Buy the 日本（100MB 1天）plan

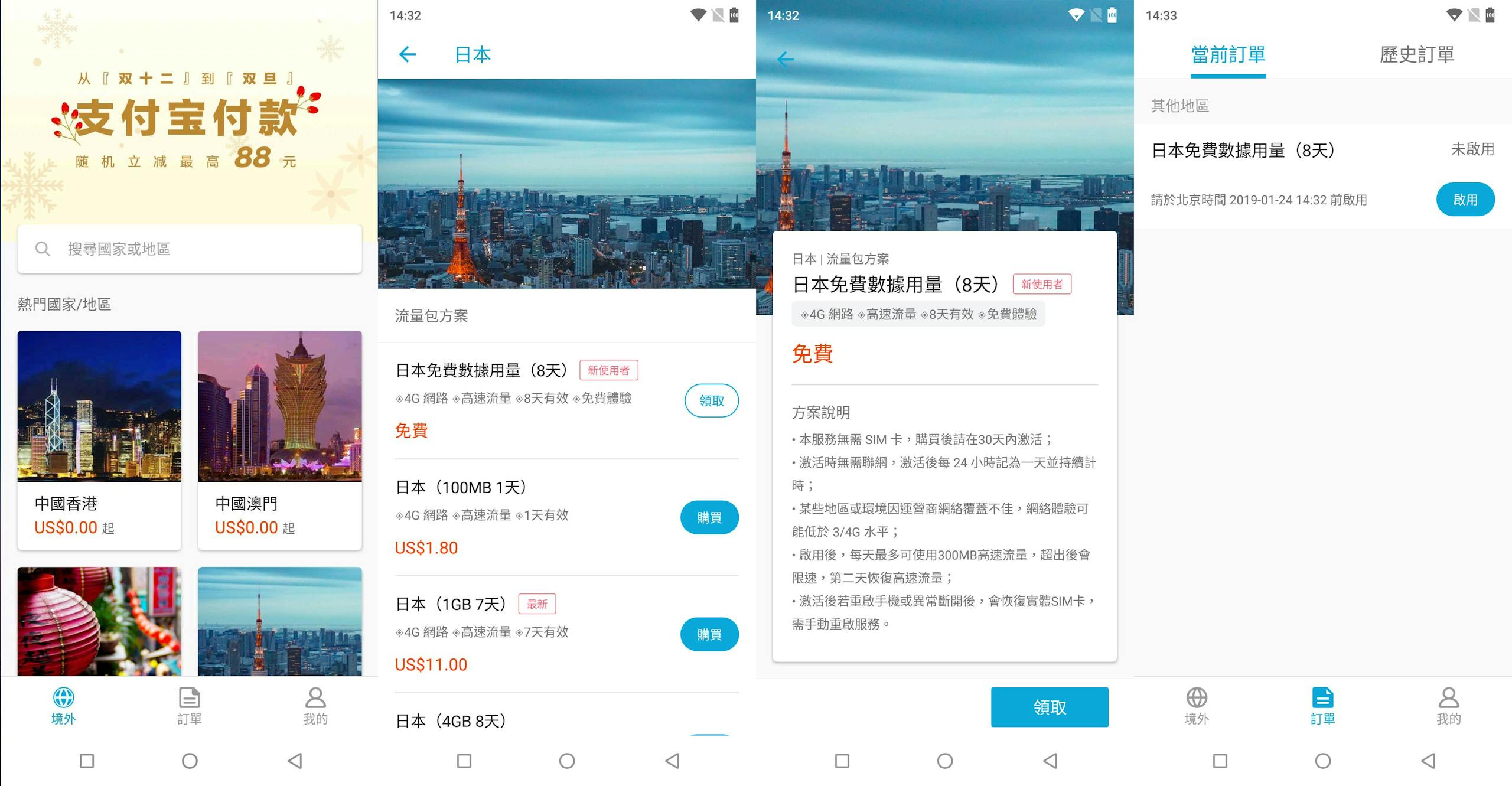tap(709, 518)
